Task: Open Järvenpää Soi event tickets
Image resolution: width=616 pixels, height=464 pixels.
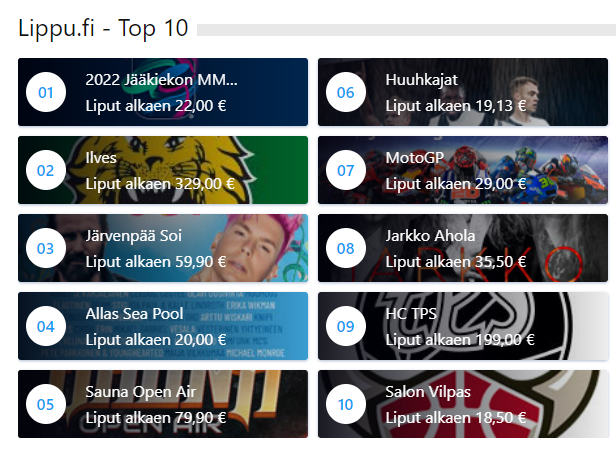Action: [x=163, y=248]
